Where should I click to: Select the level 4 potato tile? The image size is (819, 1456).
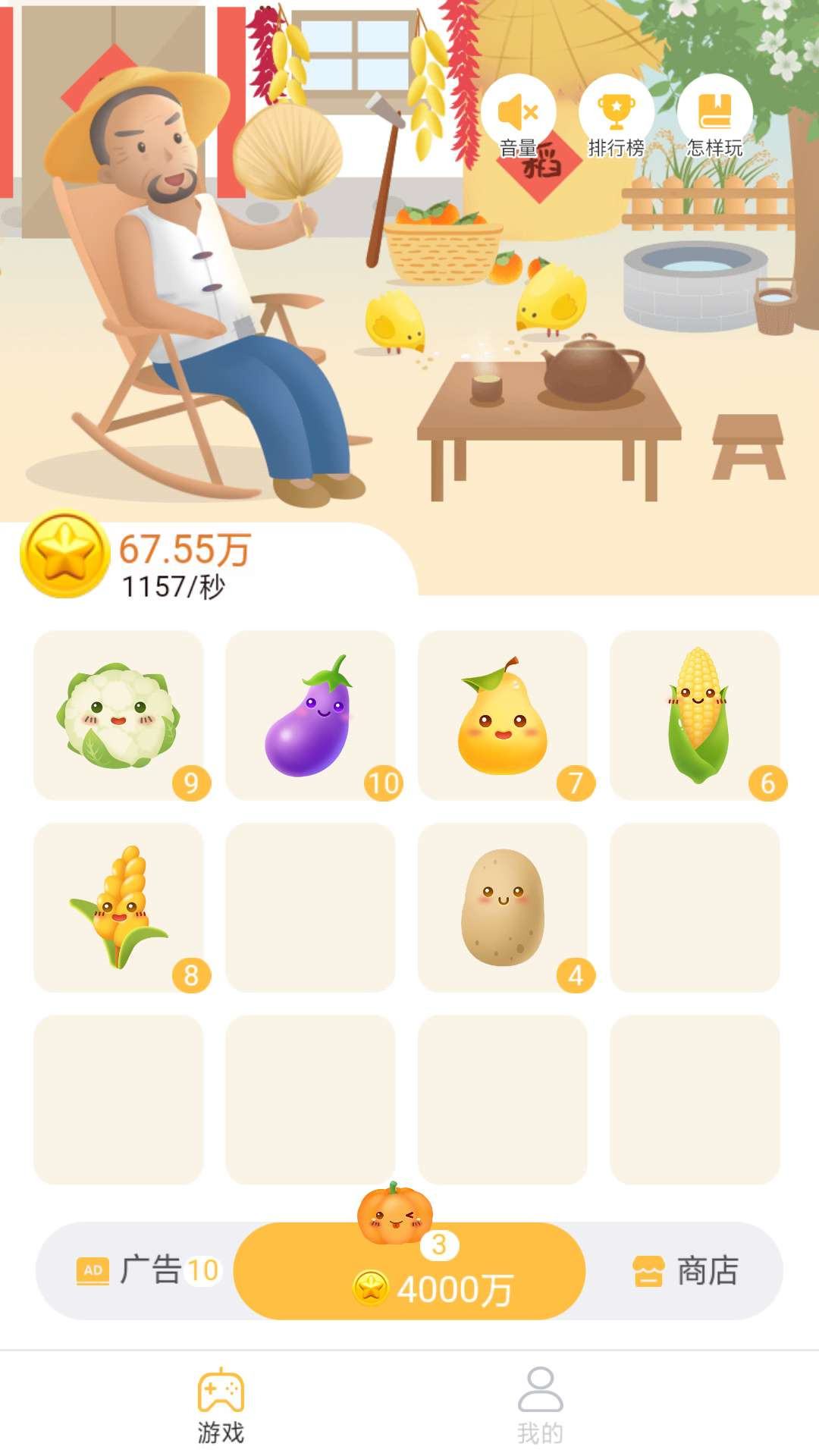click(503, 908)
